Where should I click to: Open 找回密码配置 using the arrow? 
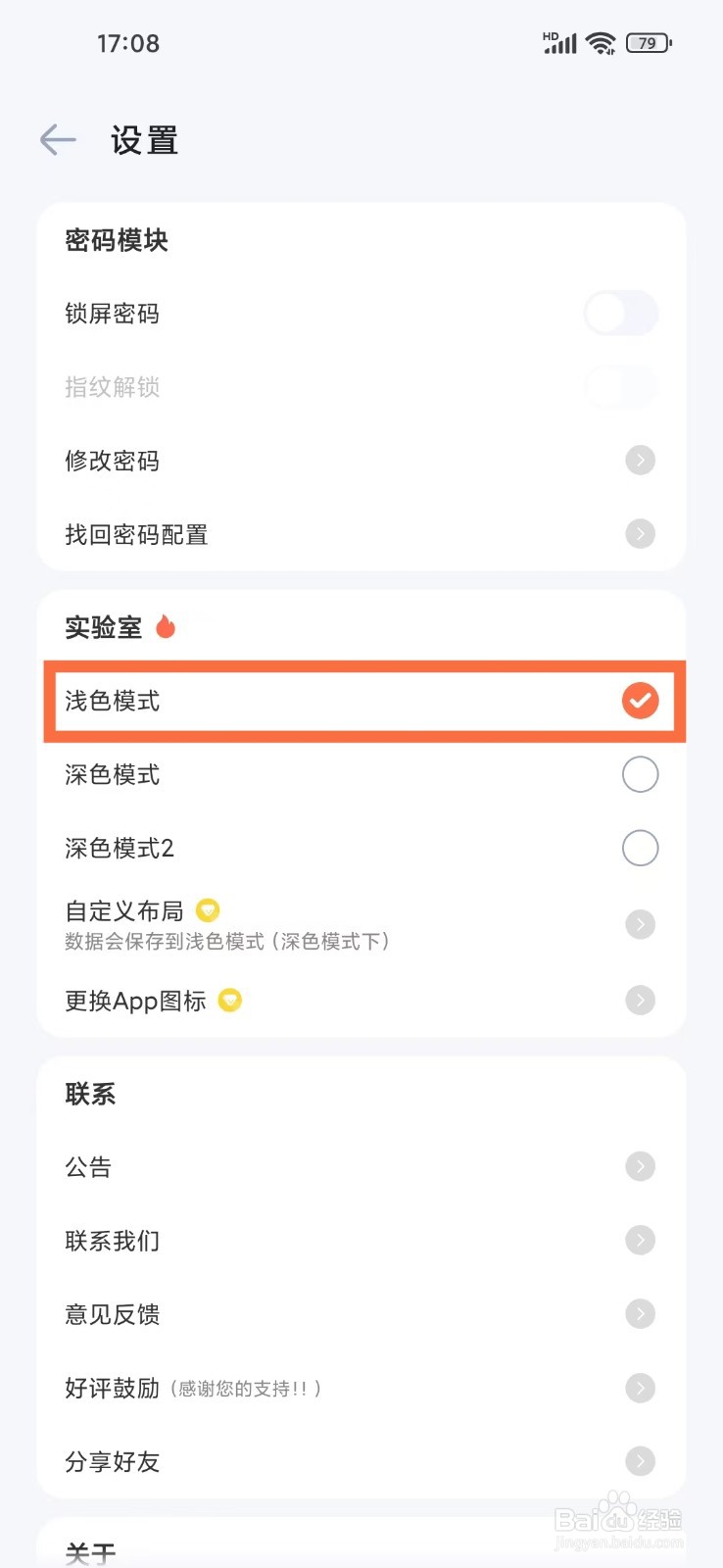point(640,534)
